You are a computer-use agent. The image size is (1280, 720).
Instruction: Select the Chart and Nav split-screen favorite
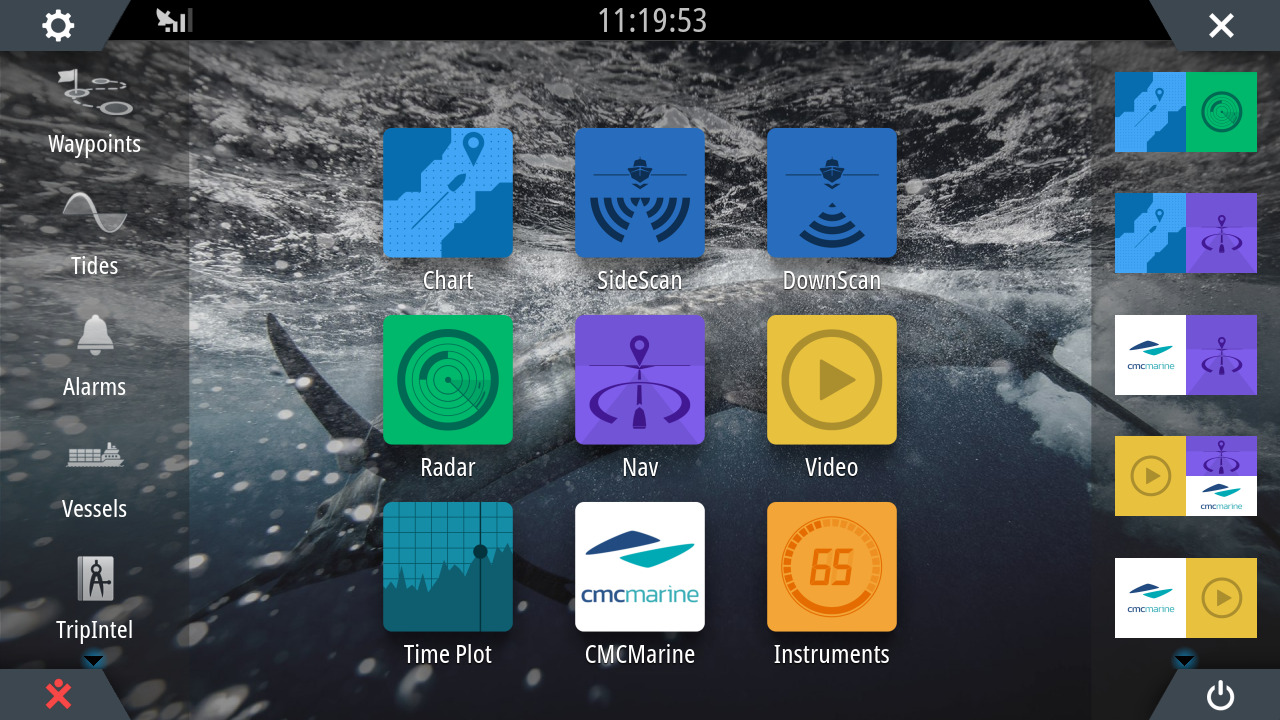point(1186,233)
